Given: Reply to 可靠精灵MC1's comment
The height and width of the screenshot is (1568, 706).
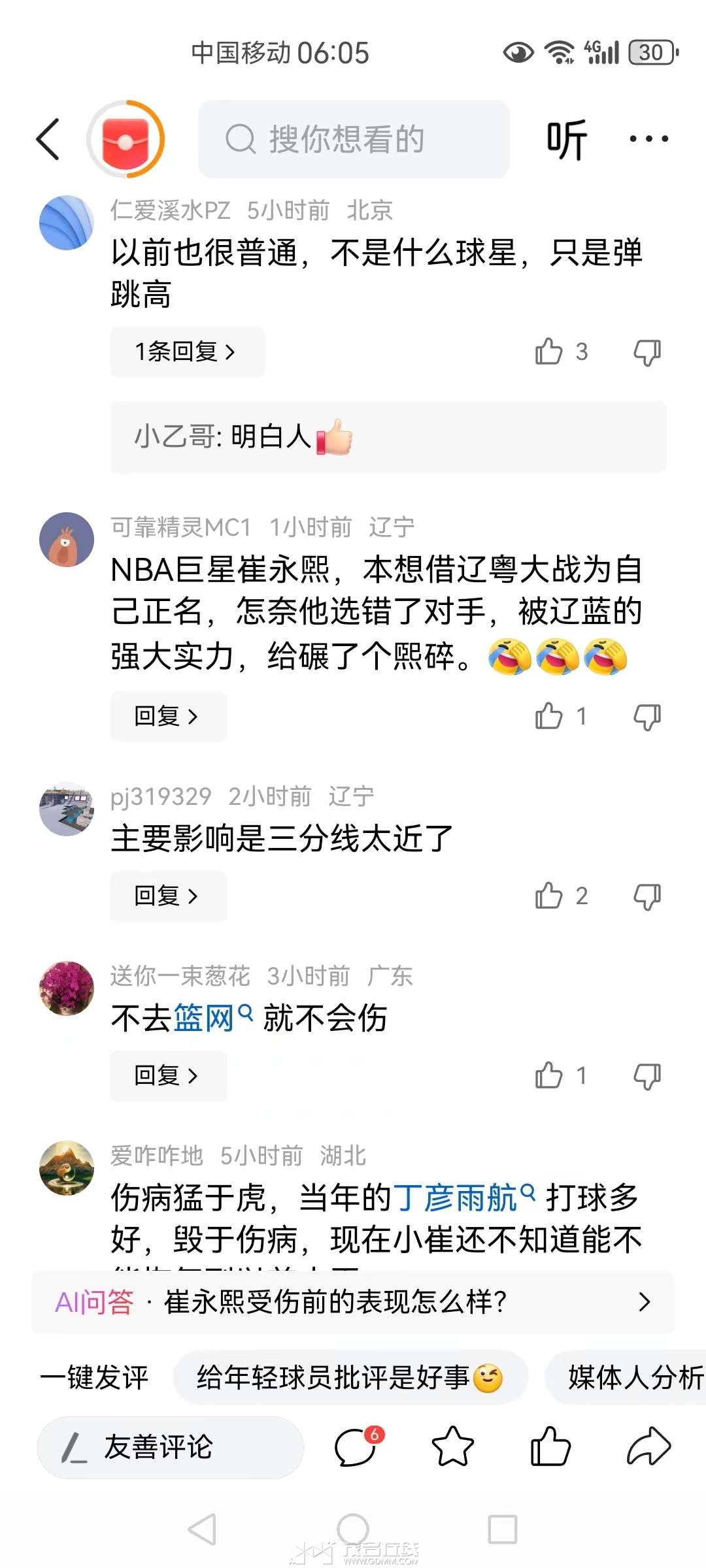Looking at the screenshot, I should (x=167, y=717).
